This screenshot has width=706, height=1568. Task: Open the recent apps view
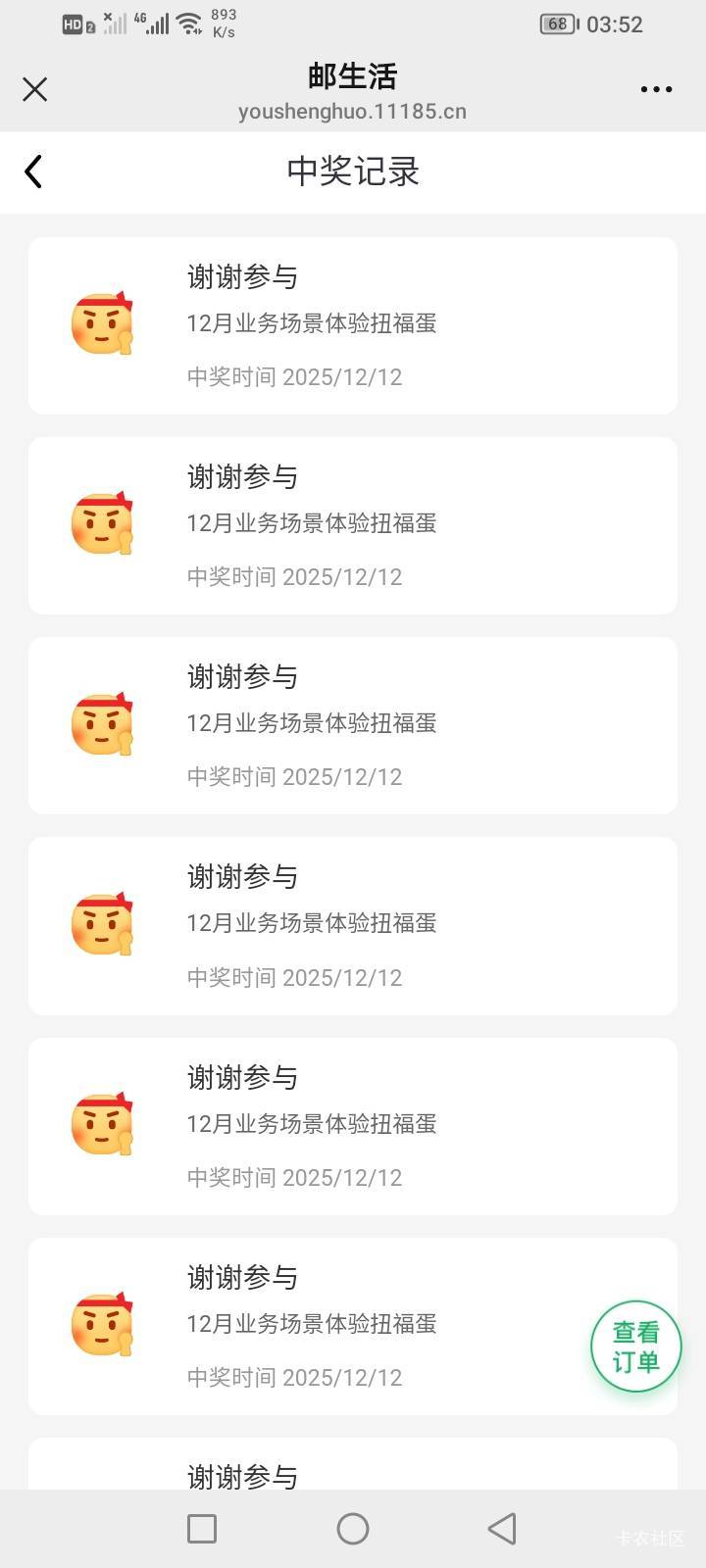[x=202, y=1529]
